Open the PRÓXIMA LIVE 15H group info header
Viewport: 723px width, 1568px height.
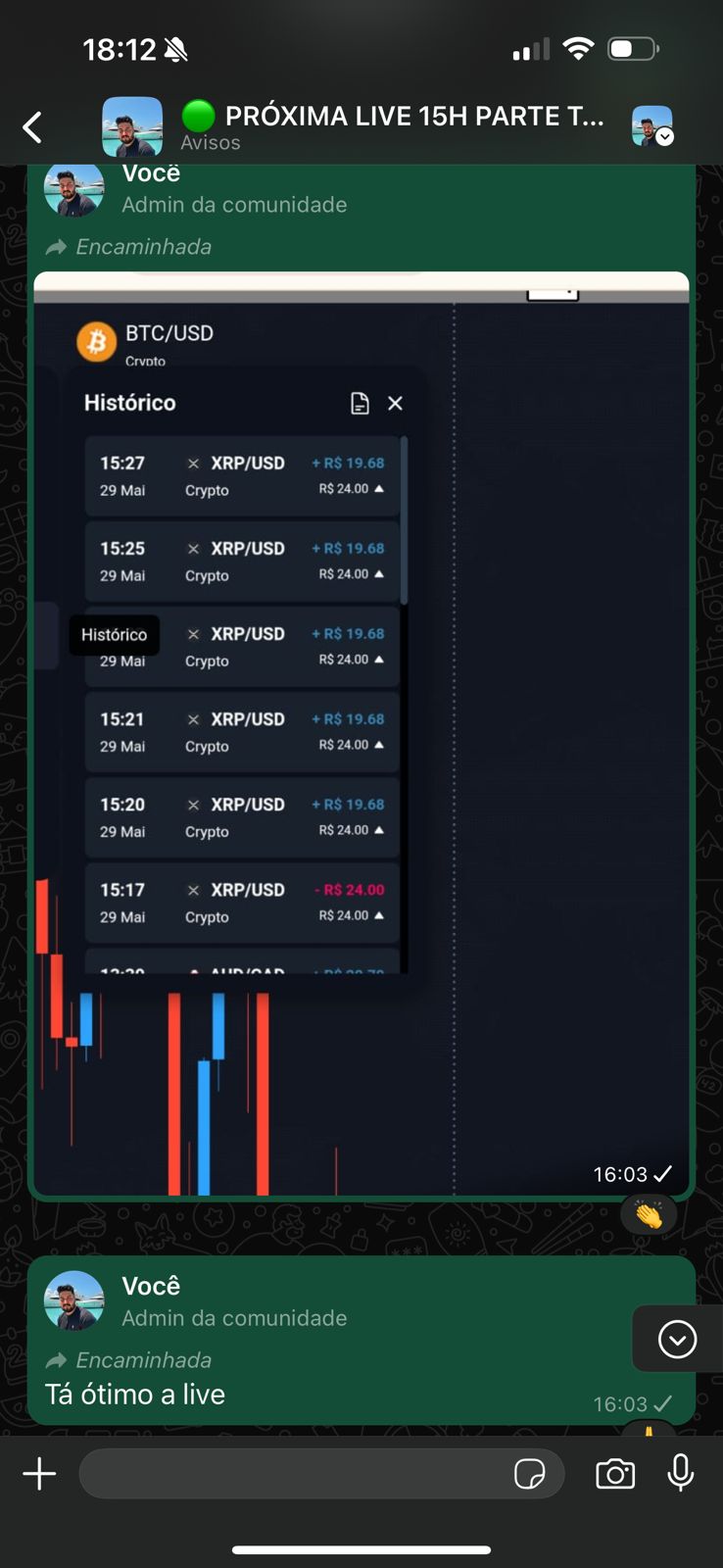pyautogui.click(x=392, y=126)
